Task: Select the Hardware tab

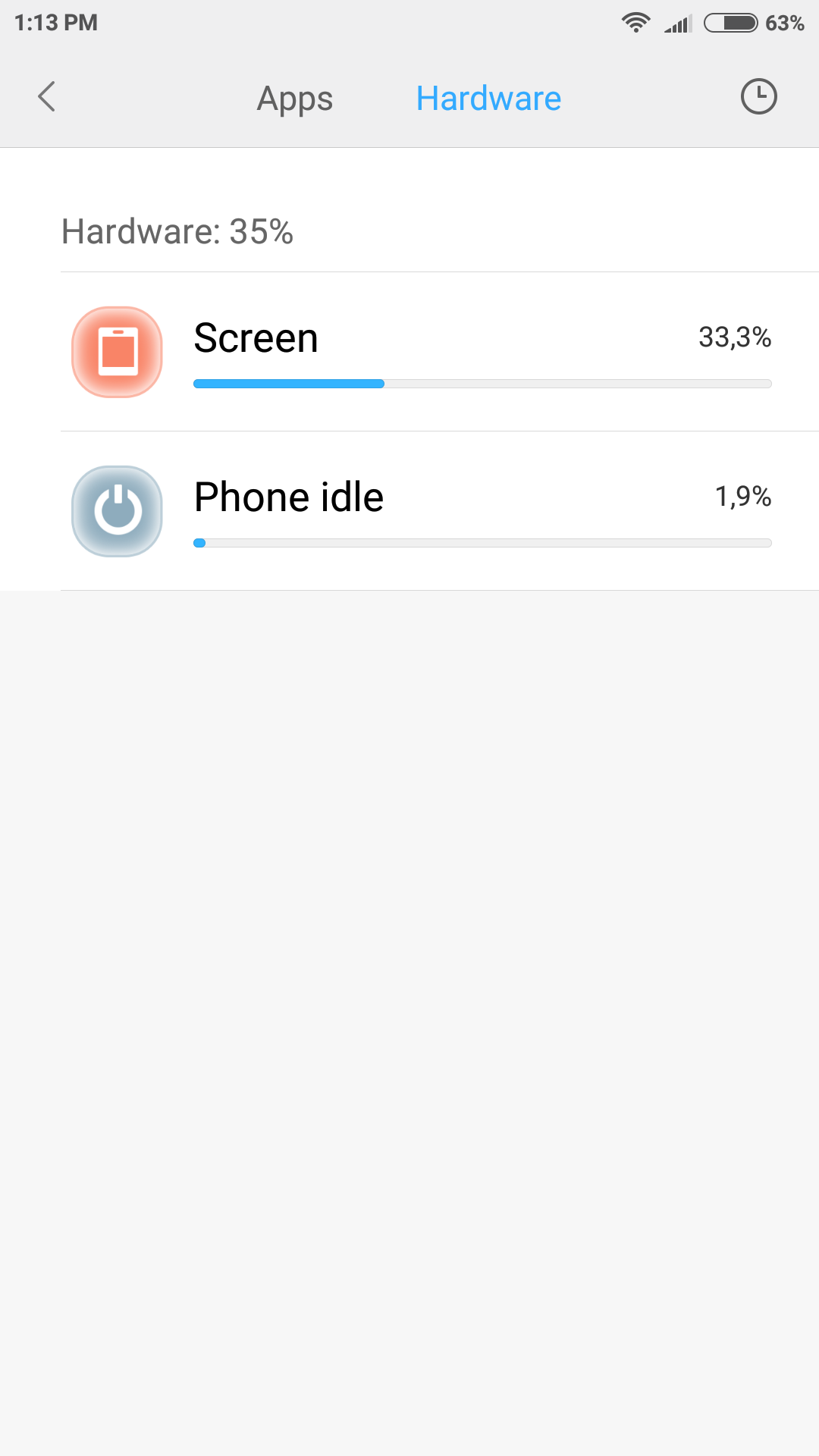Action: tap(488, 99)
